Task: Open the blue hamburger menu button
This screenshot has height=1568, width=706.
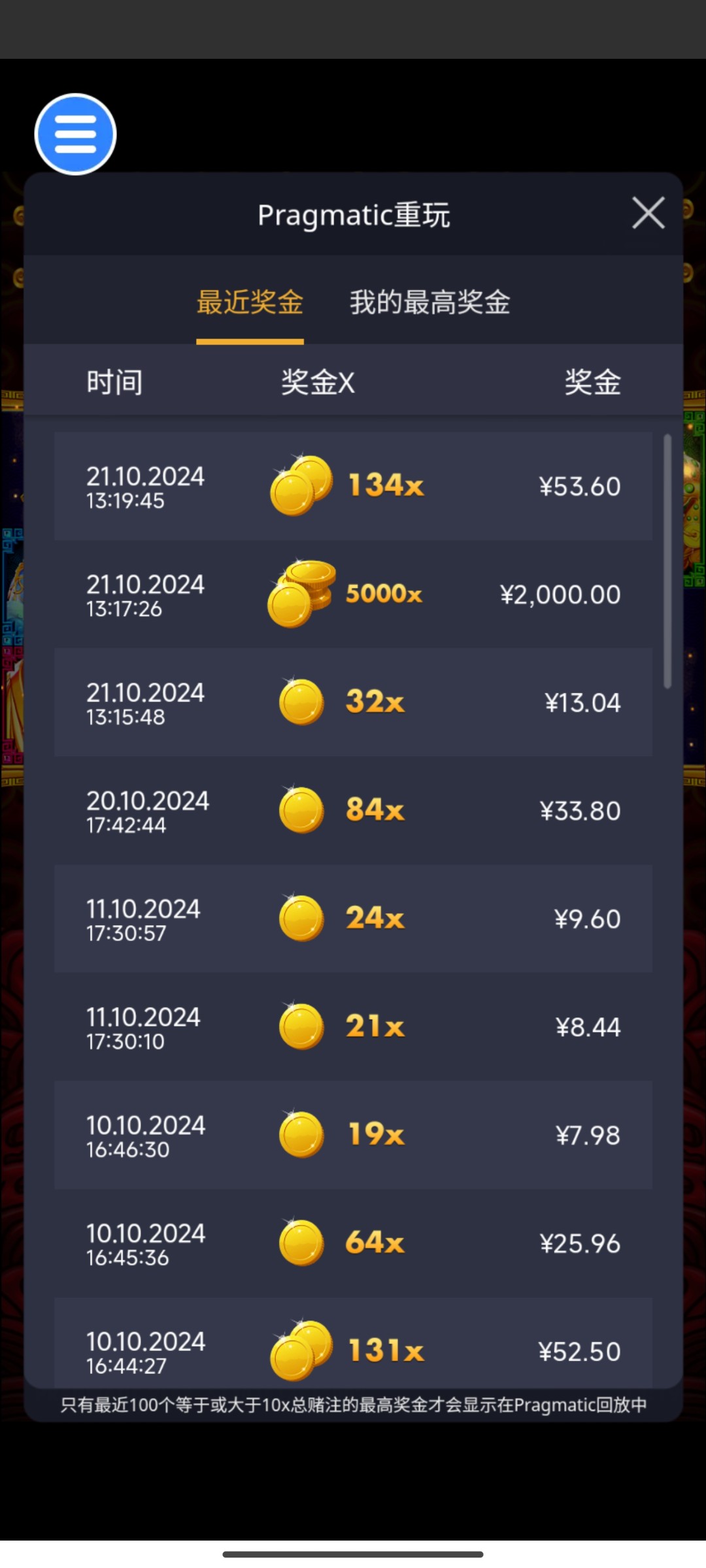Action: (x=75, y=135)
